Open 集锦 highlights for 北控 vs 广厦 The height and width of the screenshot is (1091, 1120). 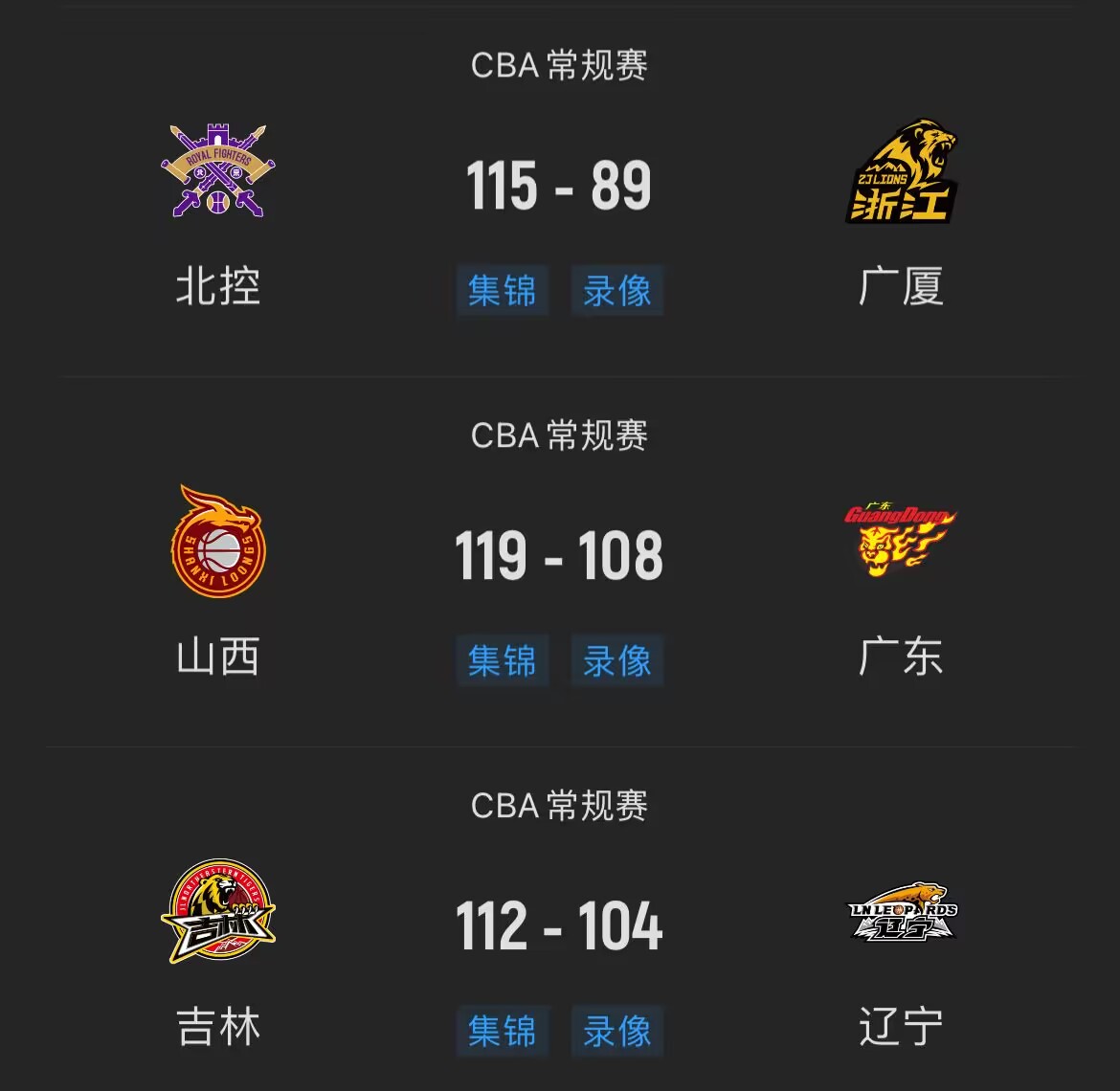(503, 291)
